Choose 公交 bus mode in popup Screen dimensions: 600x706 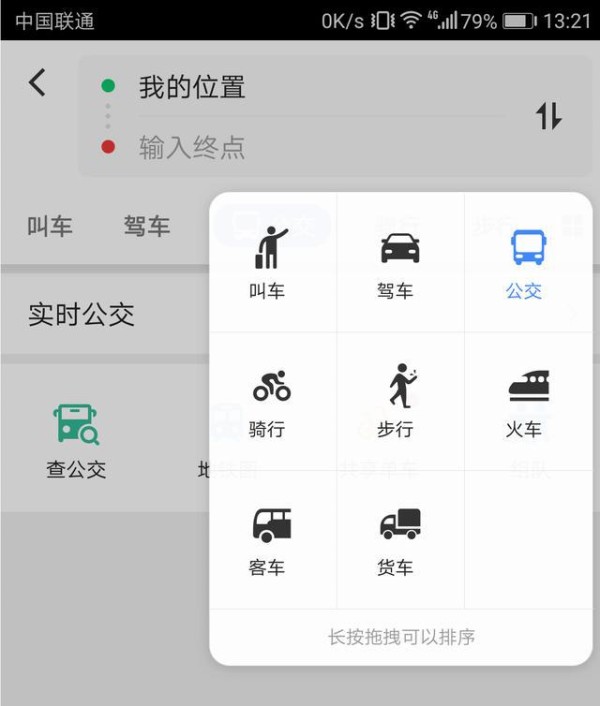(x=527, y=262)
